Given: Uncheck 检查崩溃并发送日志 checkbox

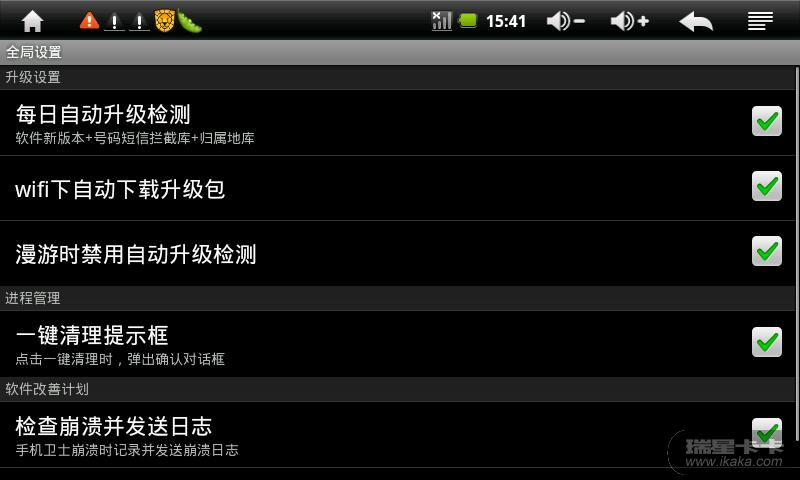Looking at the screenshot, I should point(767,432).
